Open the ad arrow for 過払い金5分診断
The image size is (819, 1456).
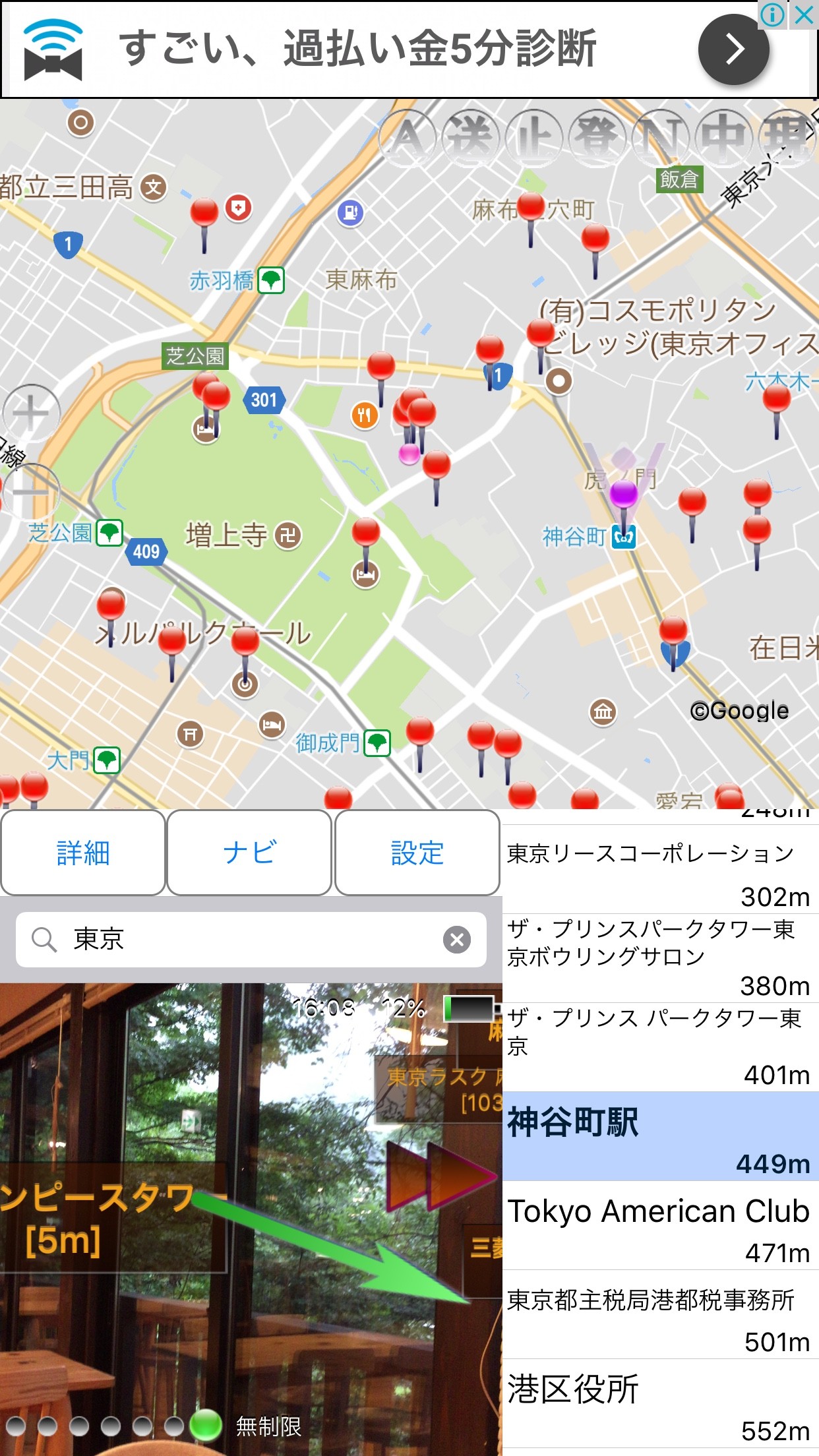coord(733,49)
